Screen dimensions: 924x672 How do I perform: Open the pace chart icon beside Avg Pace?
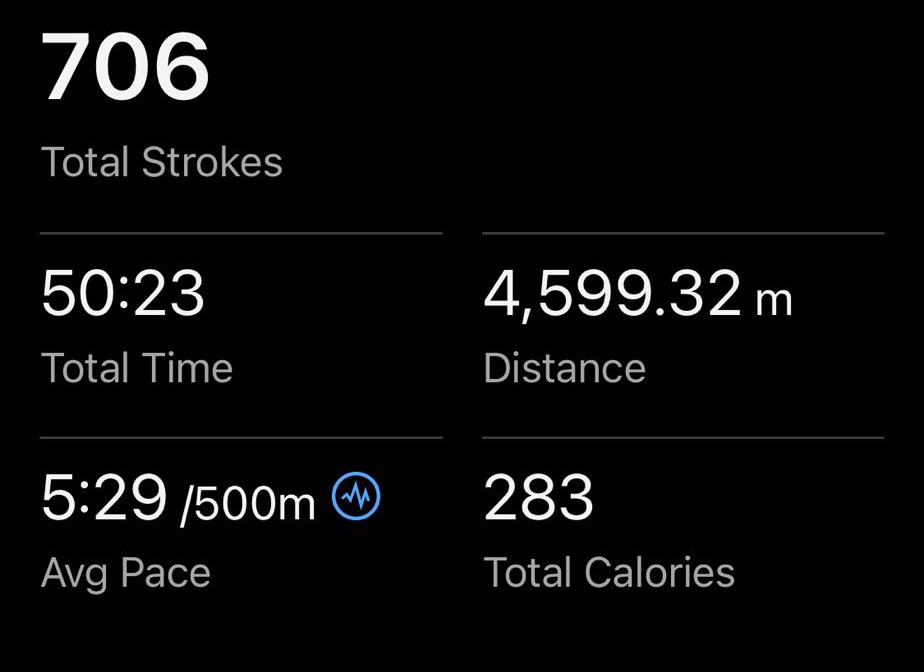pos(356,496)
